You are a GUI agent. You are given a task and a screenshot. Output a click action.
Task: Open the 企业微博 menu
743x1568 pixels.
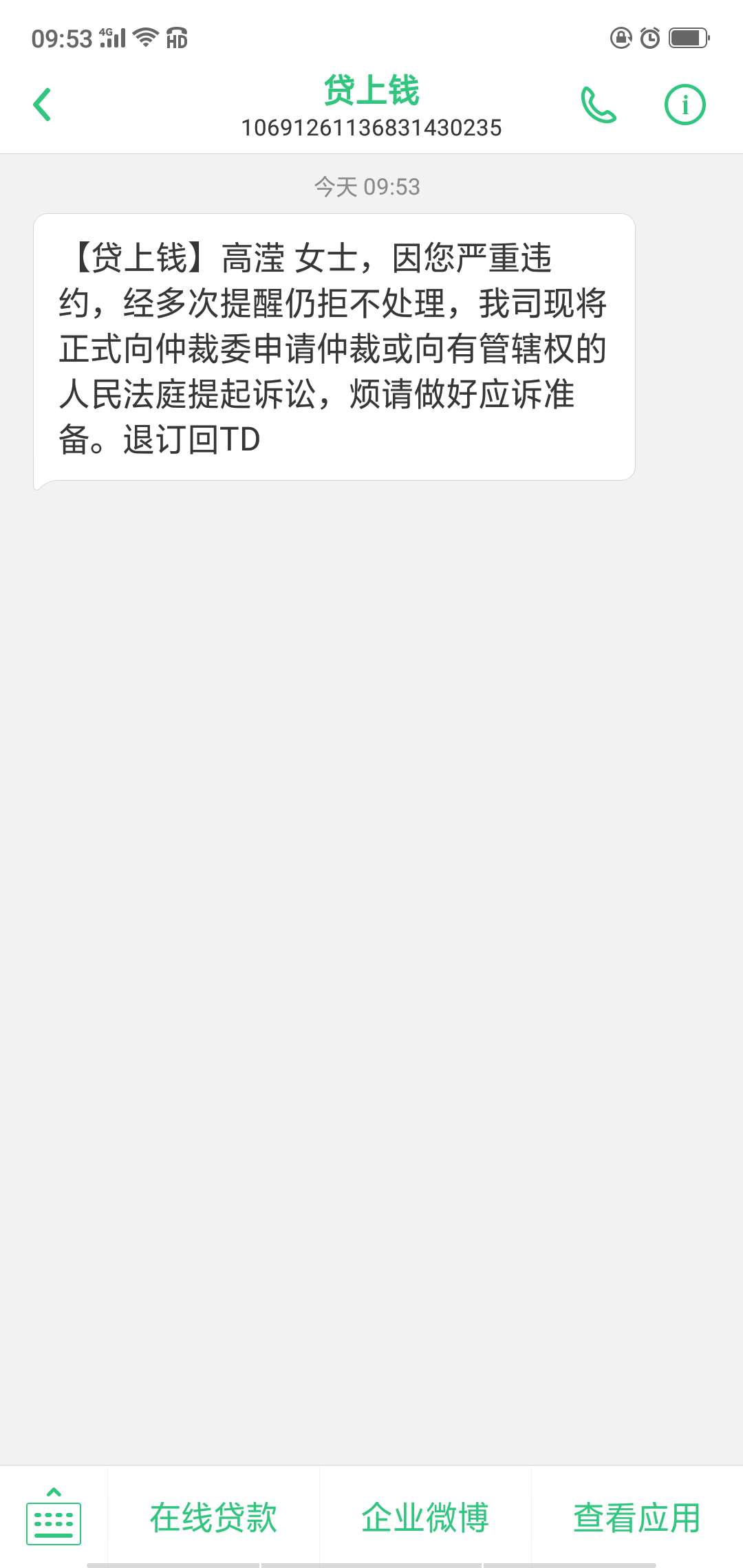425,1518
